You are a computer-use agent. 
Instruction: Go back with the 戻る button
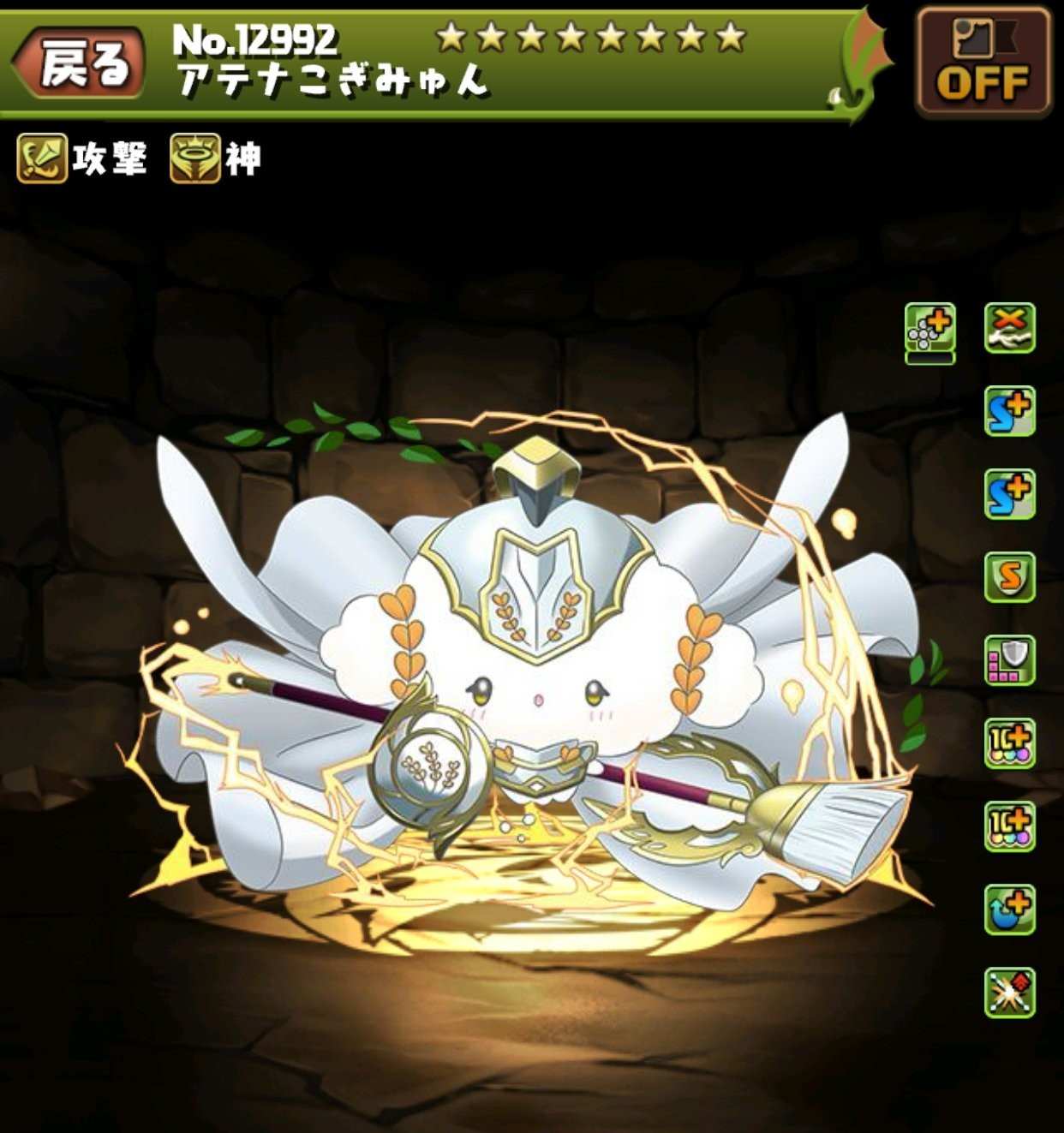(81, 63)
